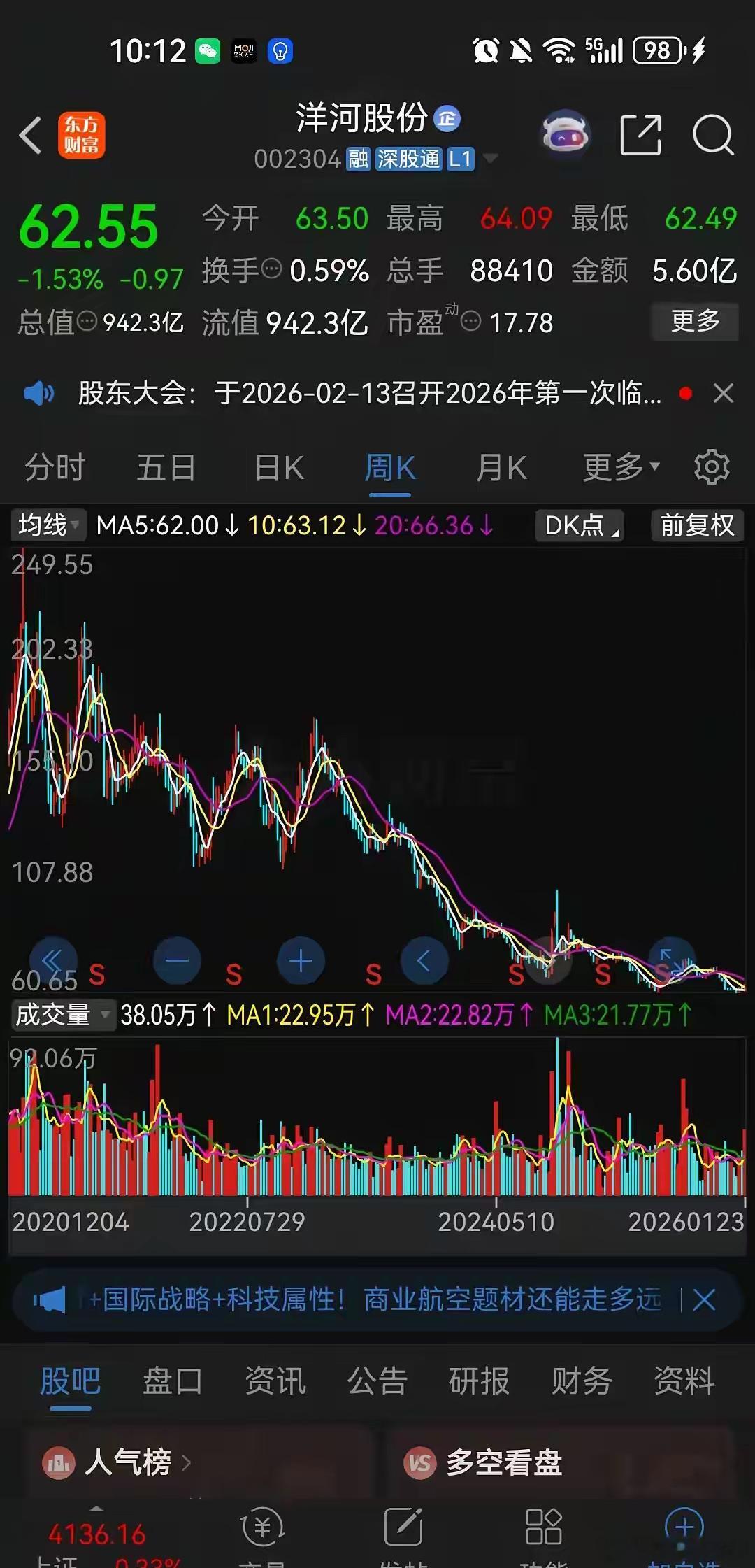Open the 研报 tab
Screen dimensions: 755x1568
point(479,1378)
